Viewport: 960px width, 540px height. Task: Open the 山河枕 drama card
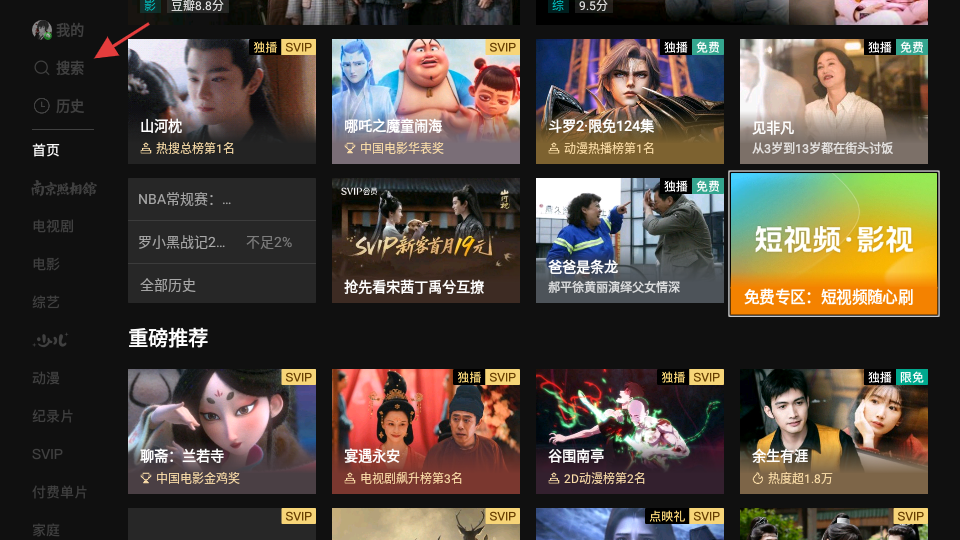pyautogui.click(x=222, y=102)
